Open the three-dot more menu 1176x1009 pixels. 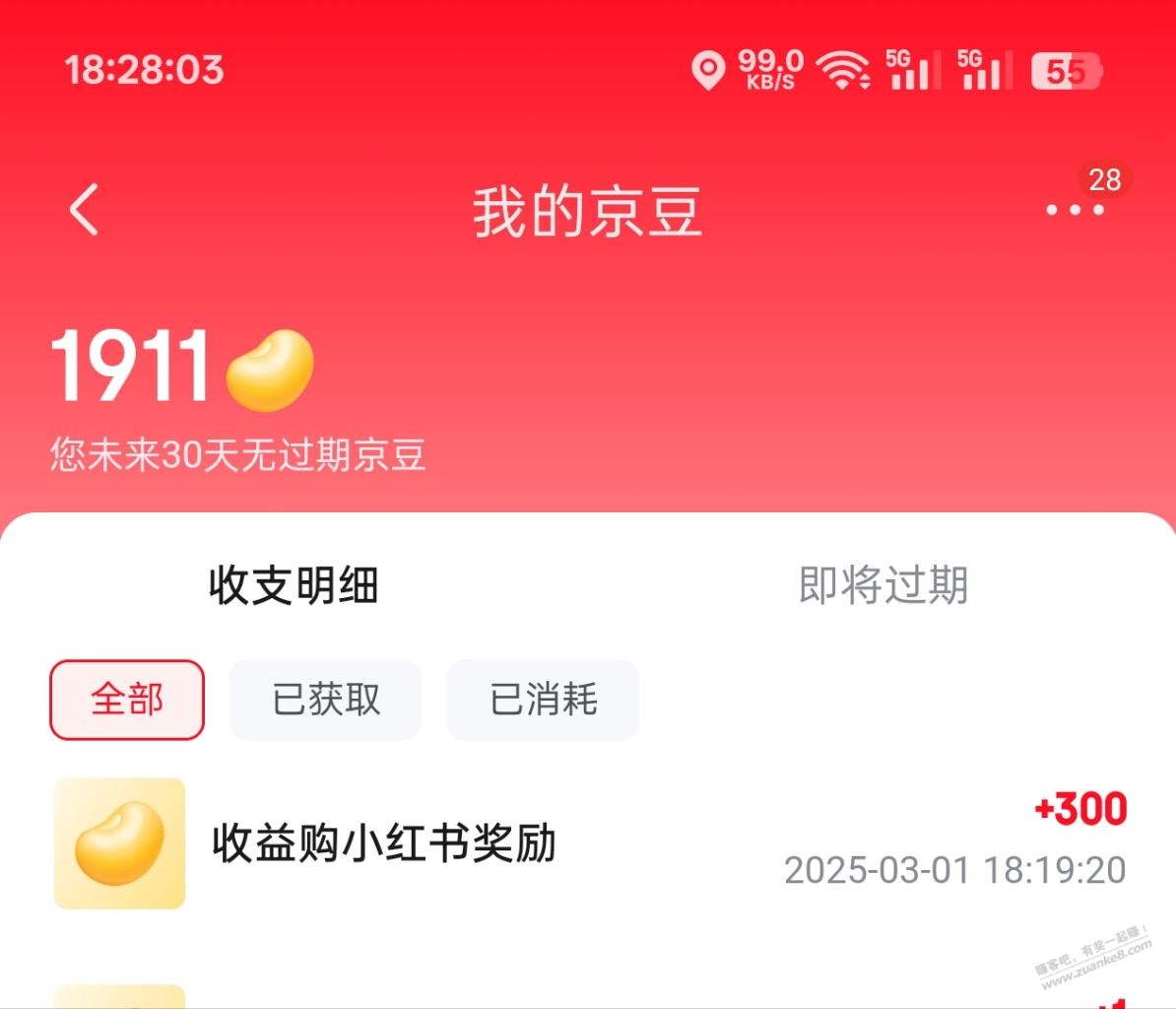pos(1074,210)
